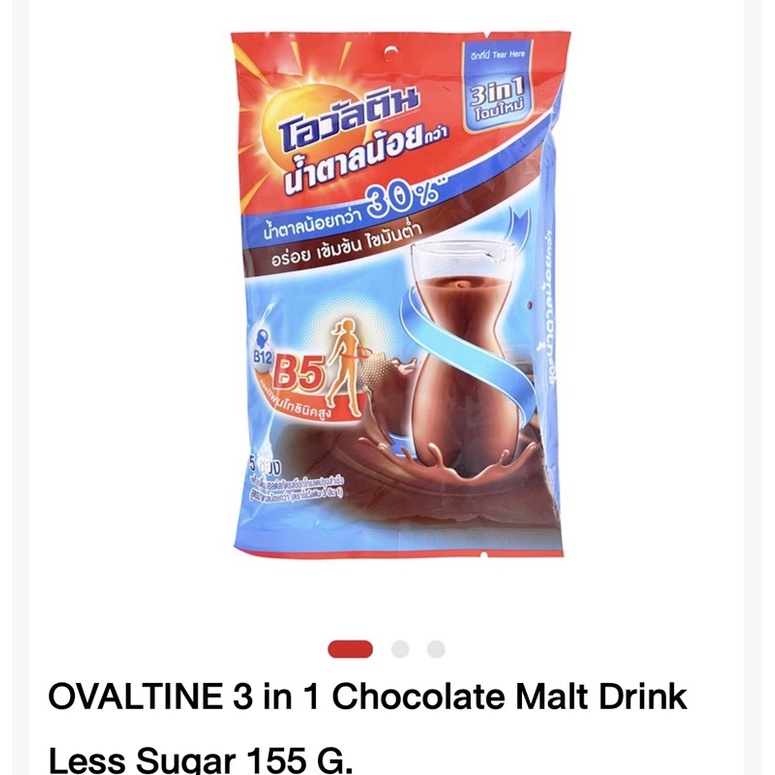The height and width of the screenshot is (775, 775).
Task: Jump to the second image indicator dot
Action: 400,650
